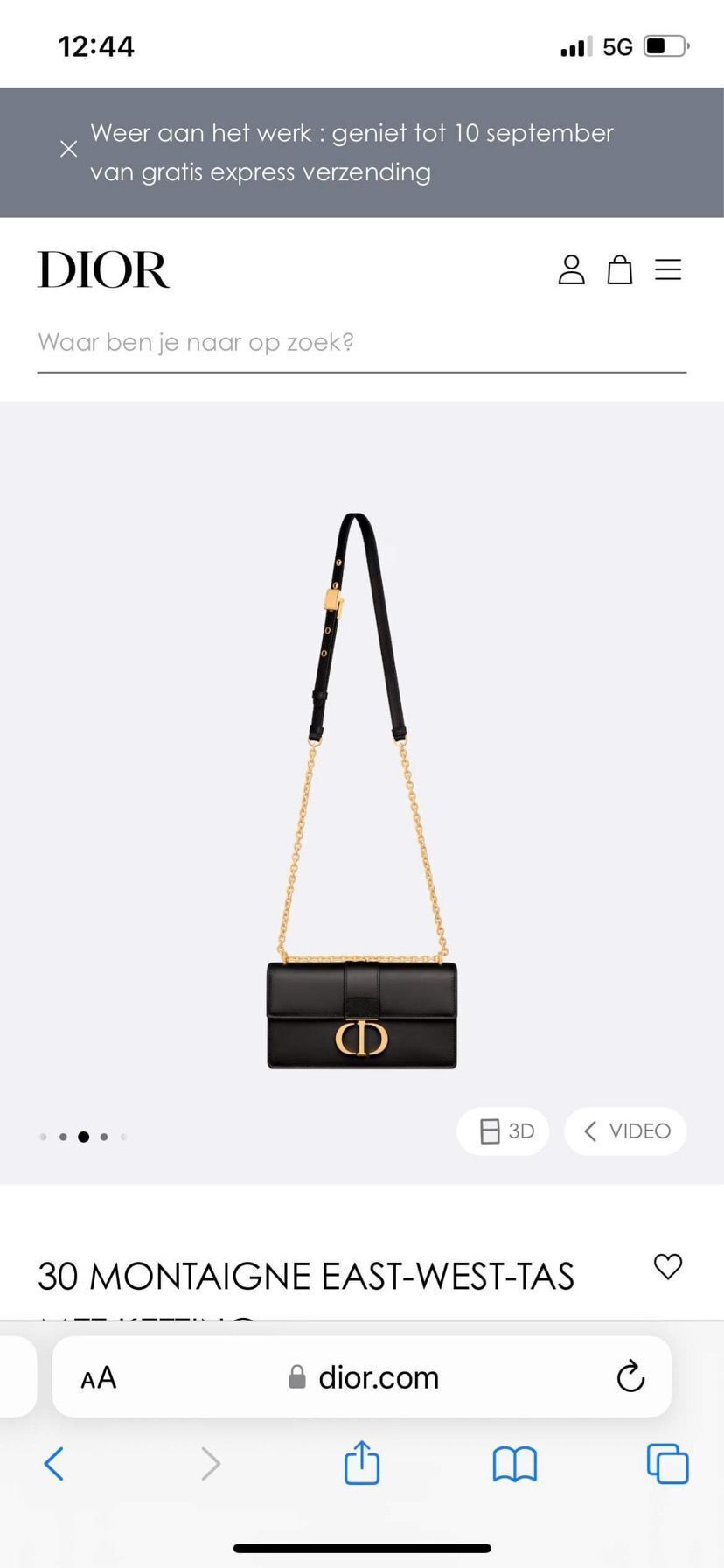Screen dimensions: 724x1568
Task: Tap the VIDEO button
Action: pos(626,1131)
